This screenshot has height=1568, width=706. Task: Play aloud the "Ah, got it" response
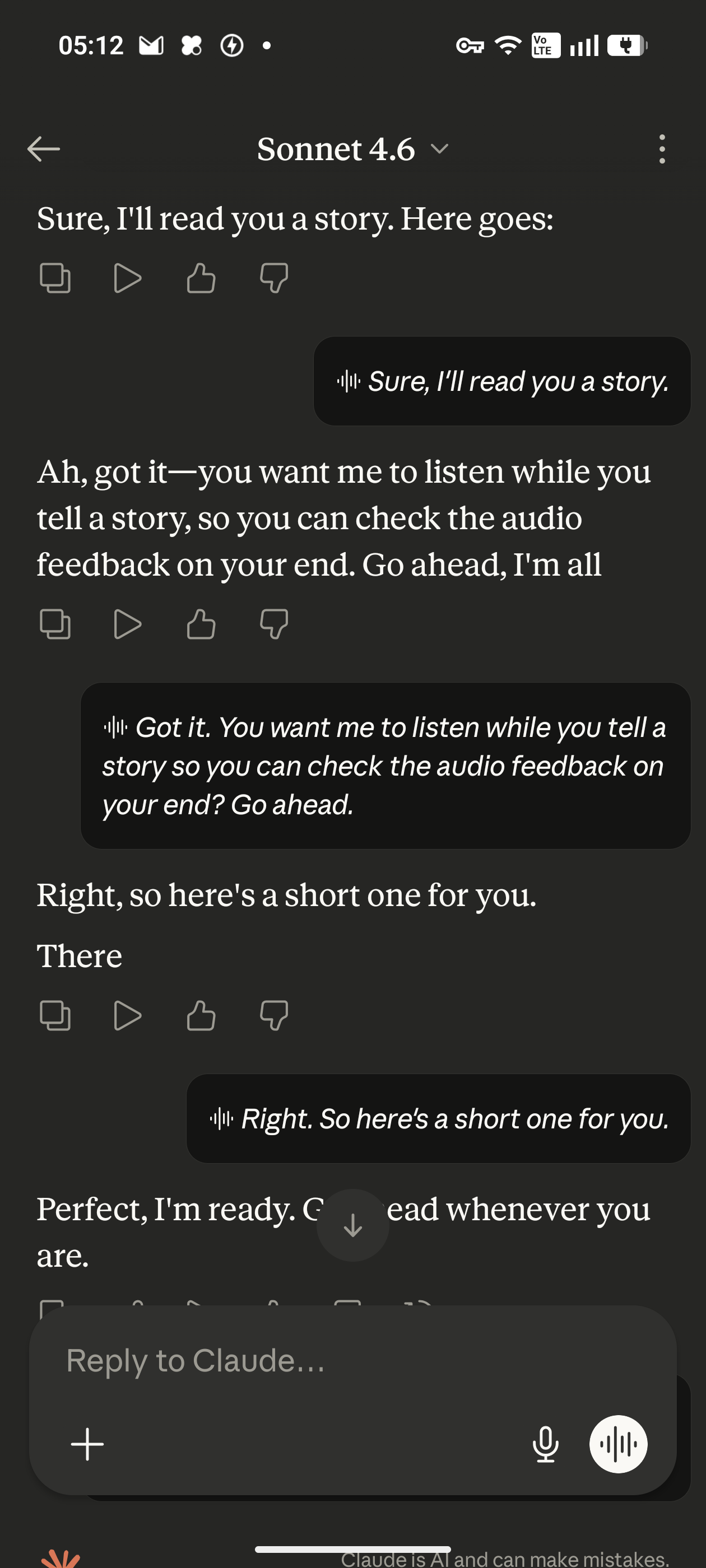coord(127,624)
